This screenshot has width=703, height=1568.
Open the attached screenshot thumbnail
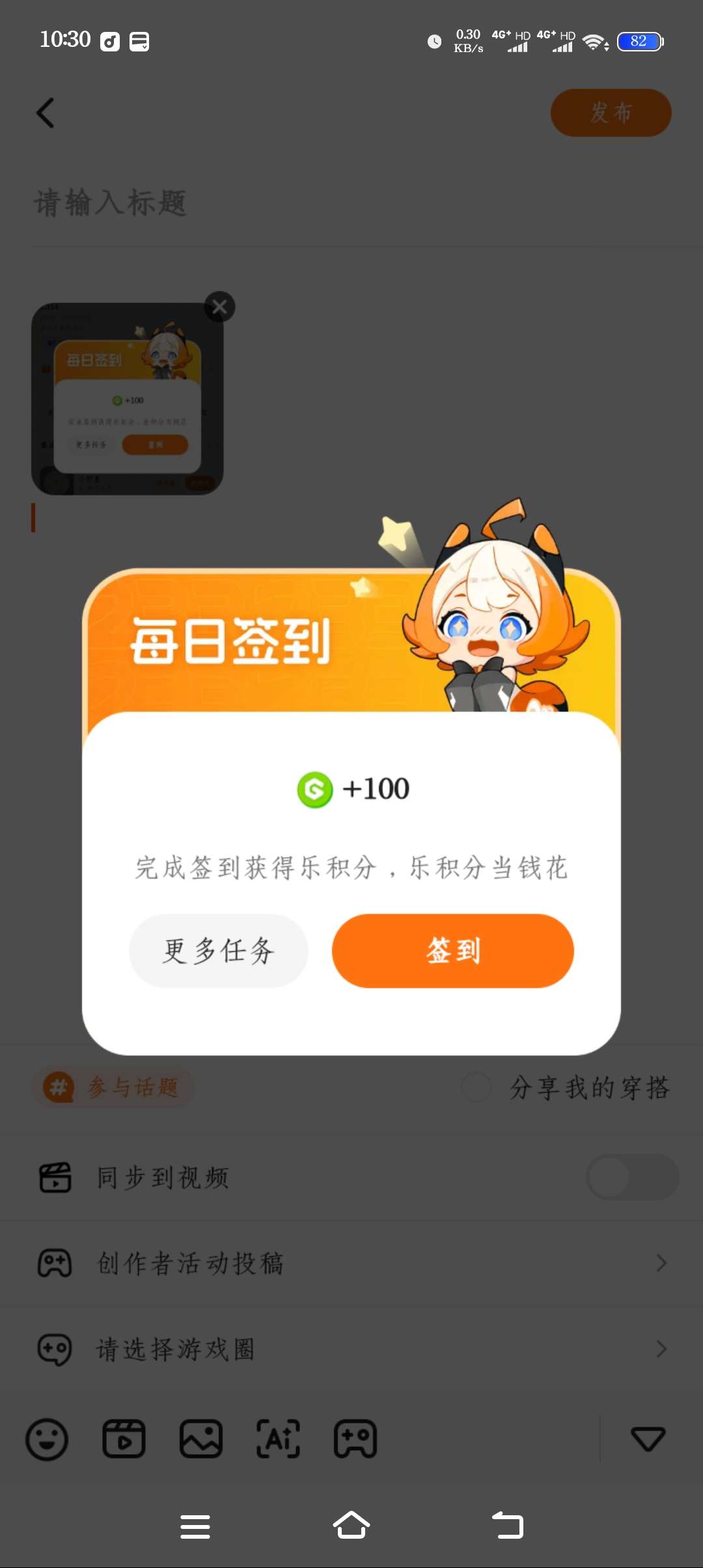(127, 399)
